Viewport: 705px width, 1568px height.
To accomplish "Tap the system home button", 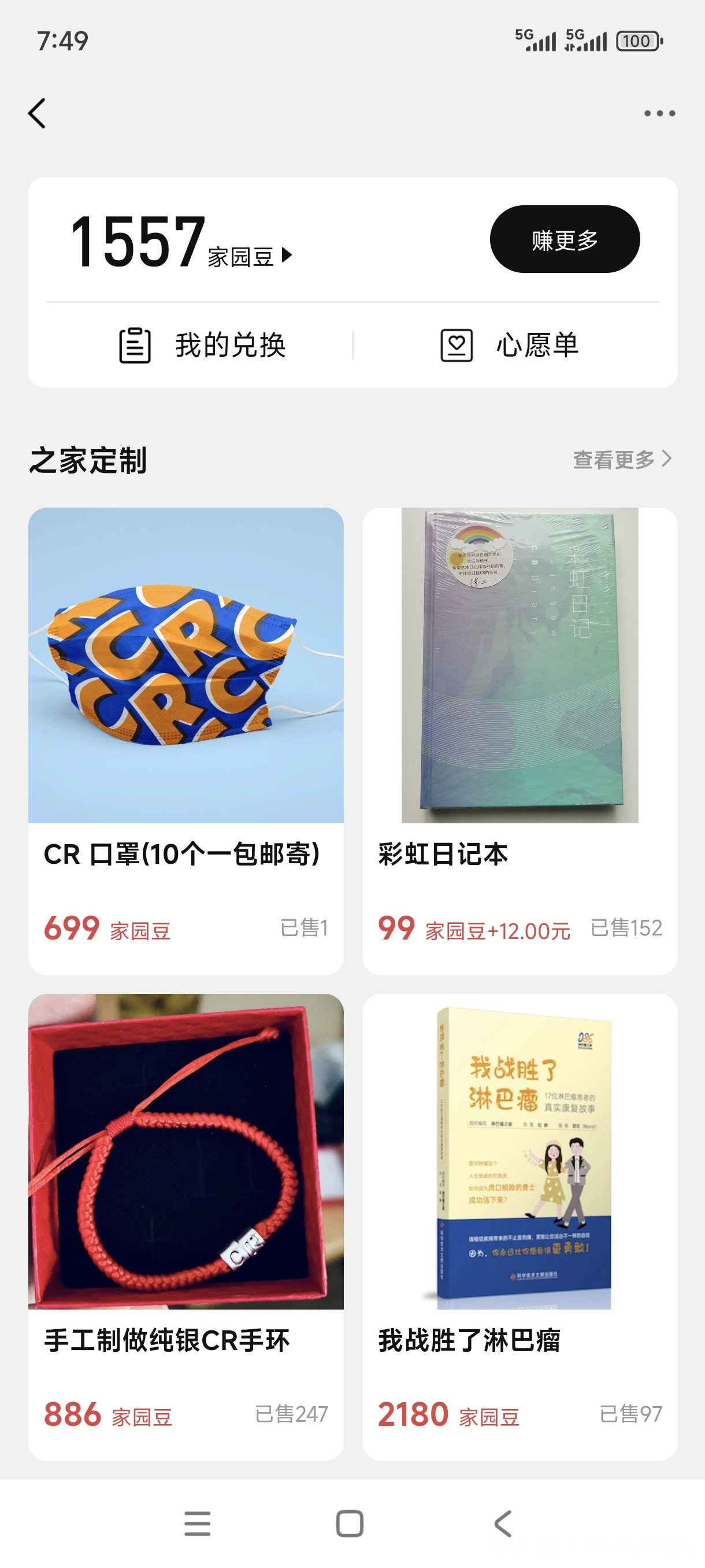I will [x=350, y=1523].
